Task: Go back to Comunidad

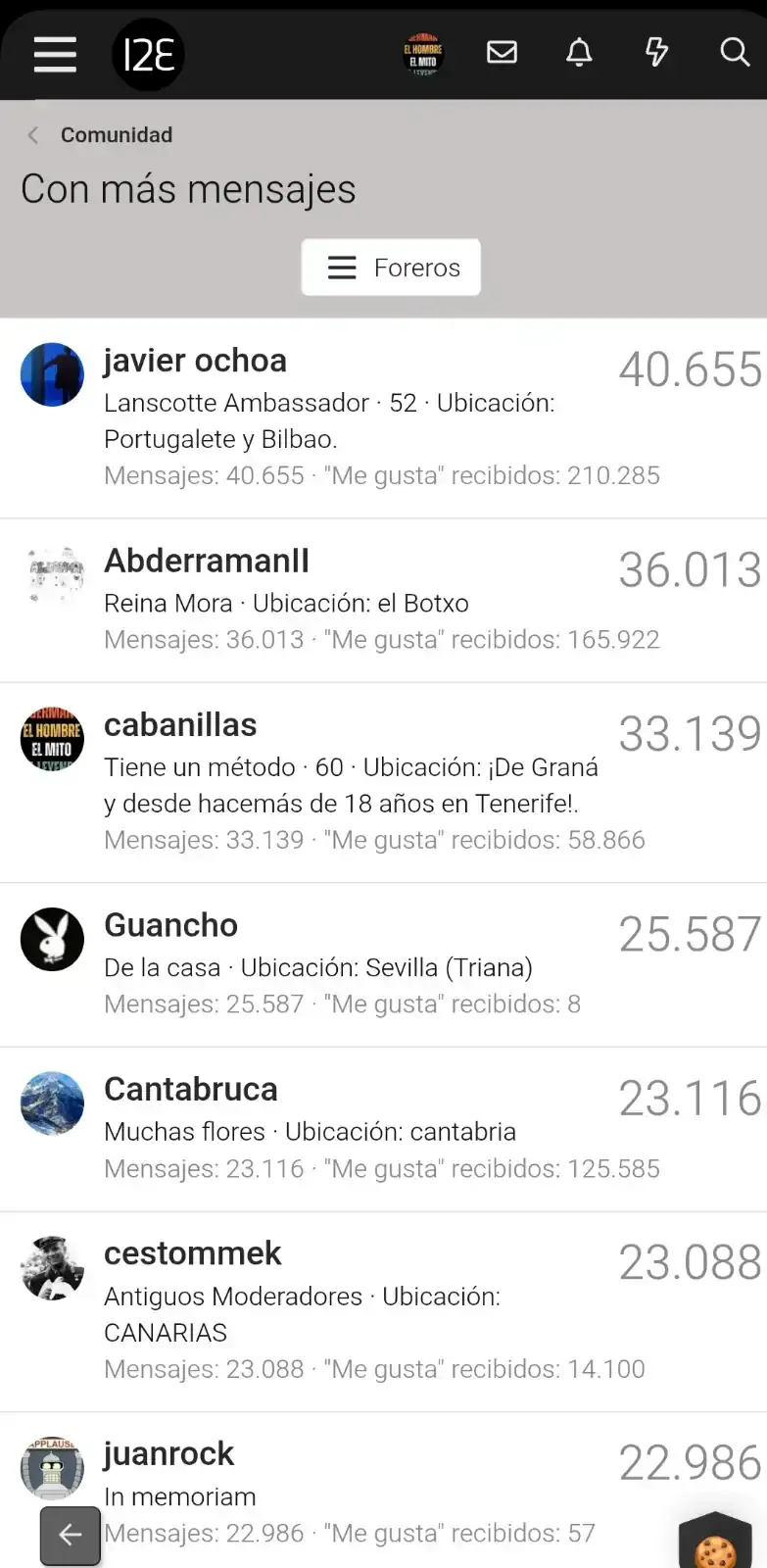Action: point(116,135)
